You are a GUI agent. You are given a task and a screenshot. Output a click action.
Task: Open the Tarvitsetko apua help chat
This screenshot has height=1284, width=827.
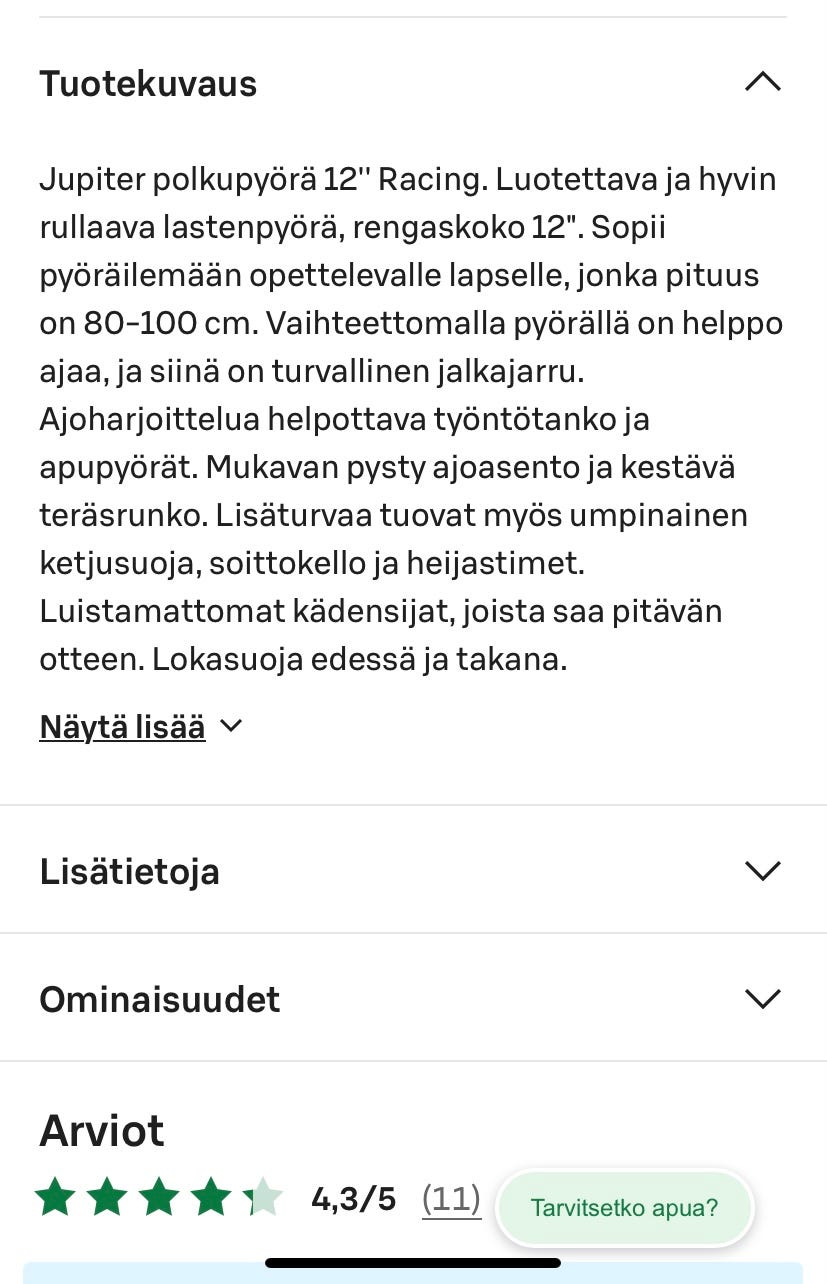click(x=624, y=1208)
